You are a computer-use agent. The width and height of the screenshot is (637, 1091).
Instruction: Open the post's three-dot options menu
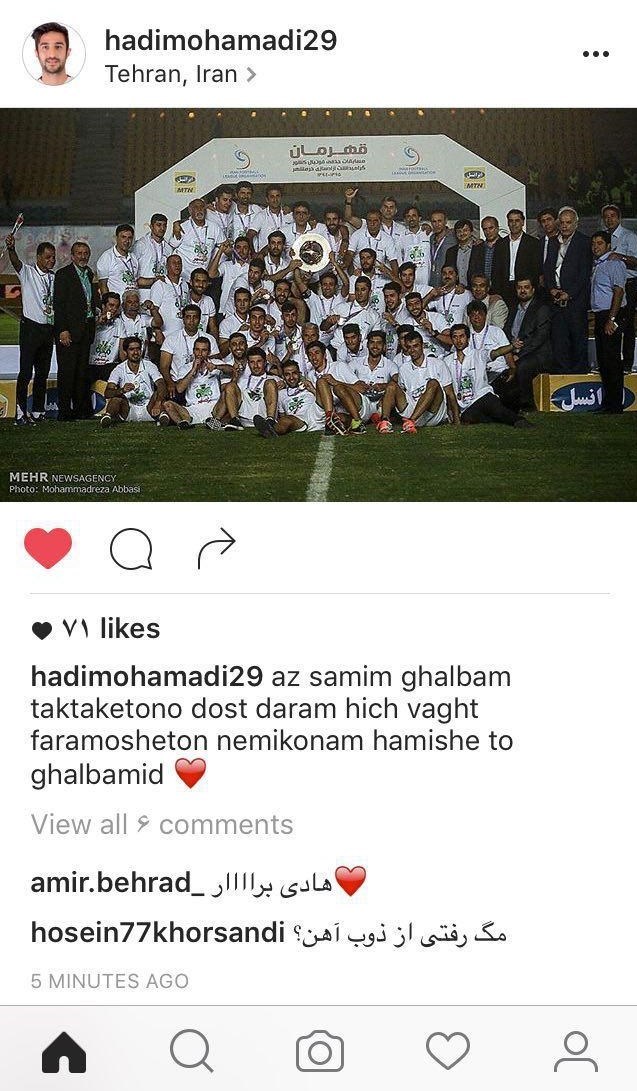(x=595, y=54)
